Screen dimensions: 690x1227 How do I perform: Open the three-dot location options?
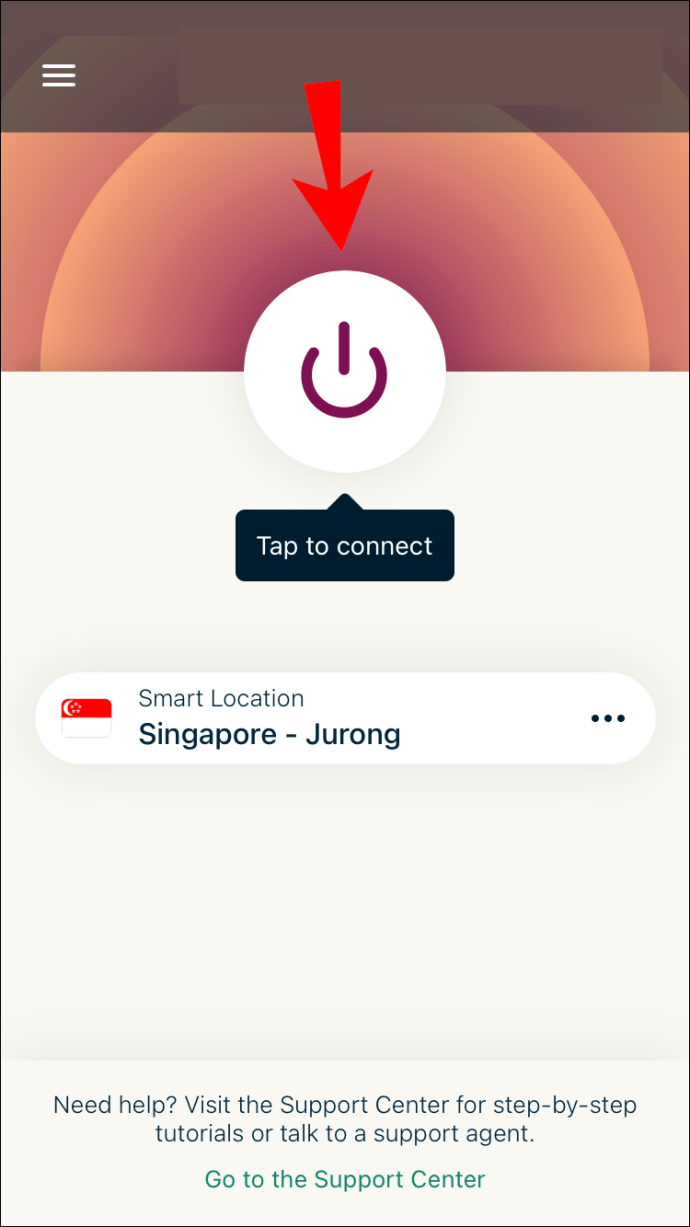click(608, 718)
